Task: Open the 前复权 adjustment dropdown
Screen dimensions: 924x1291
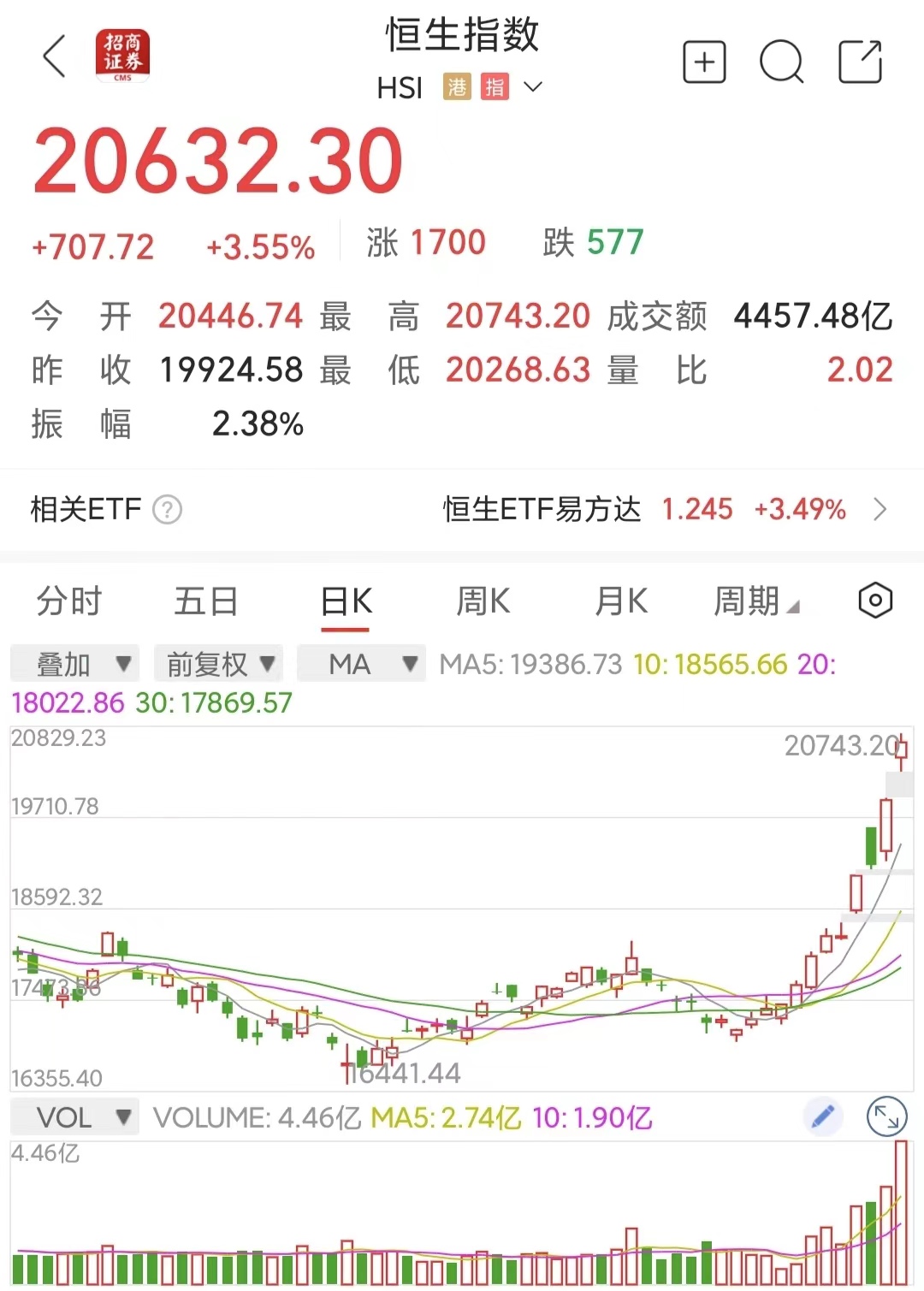Action: [219, 664]
